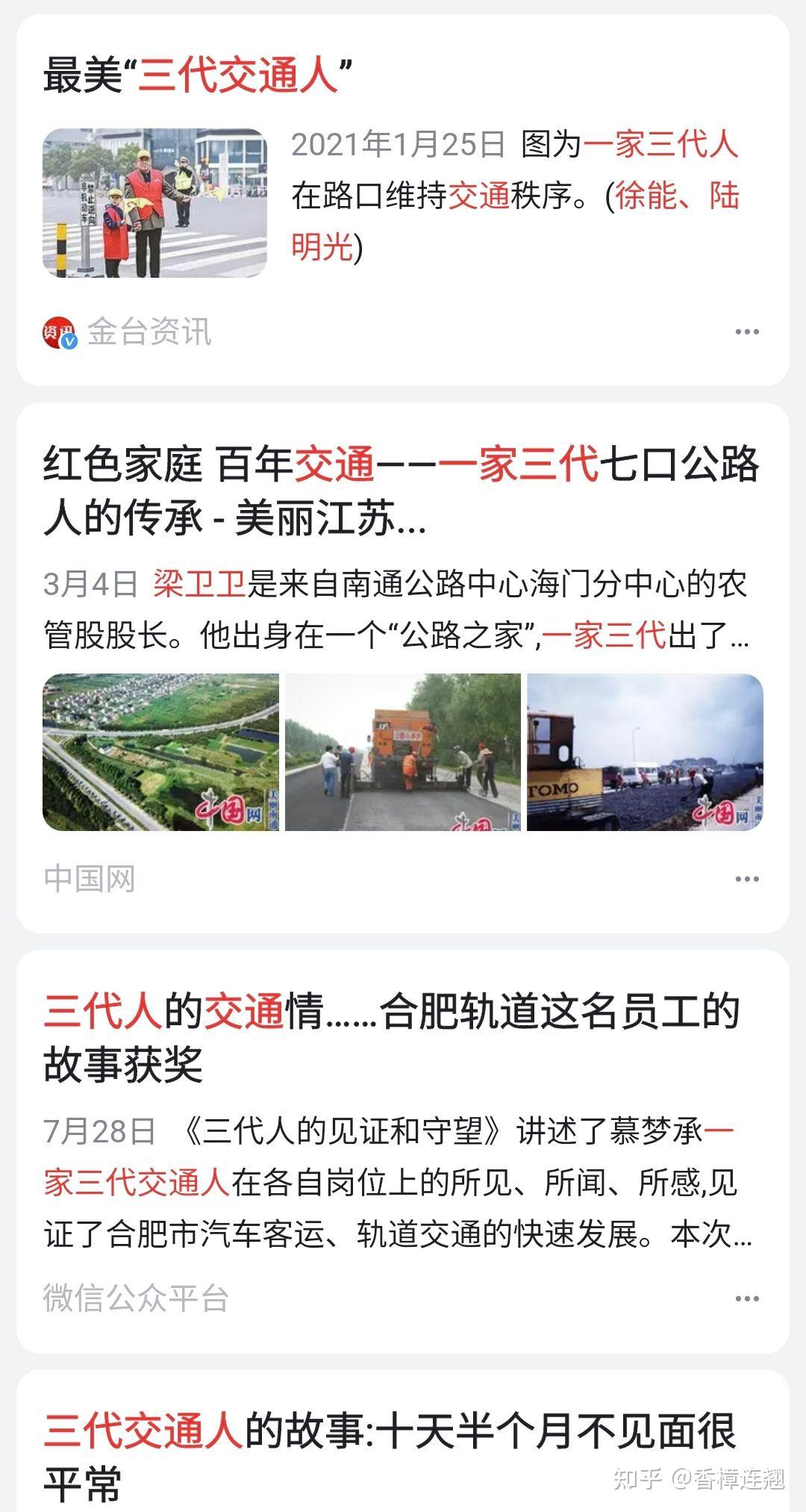The height and width of the screenshot is (1512, 806).
Task: Open the 三代交通人的故事 result
Action: [390, 1456]
